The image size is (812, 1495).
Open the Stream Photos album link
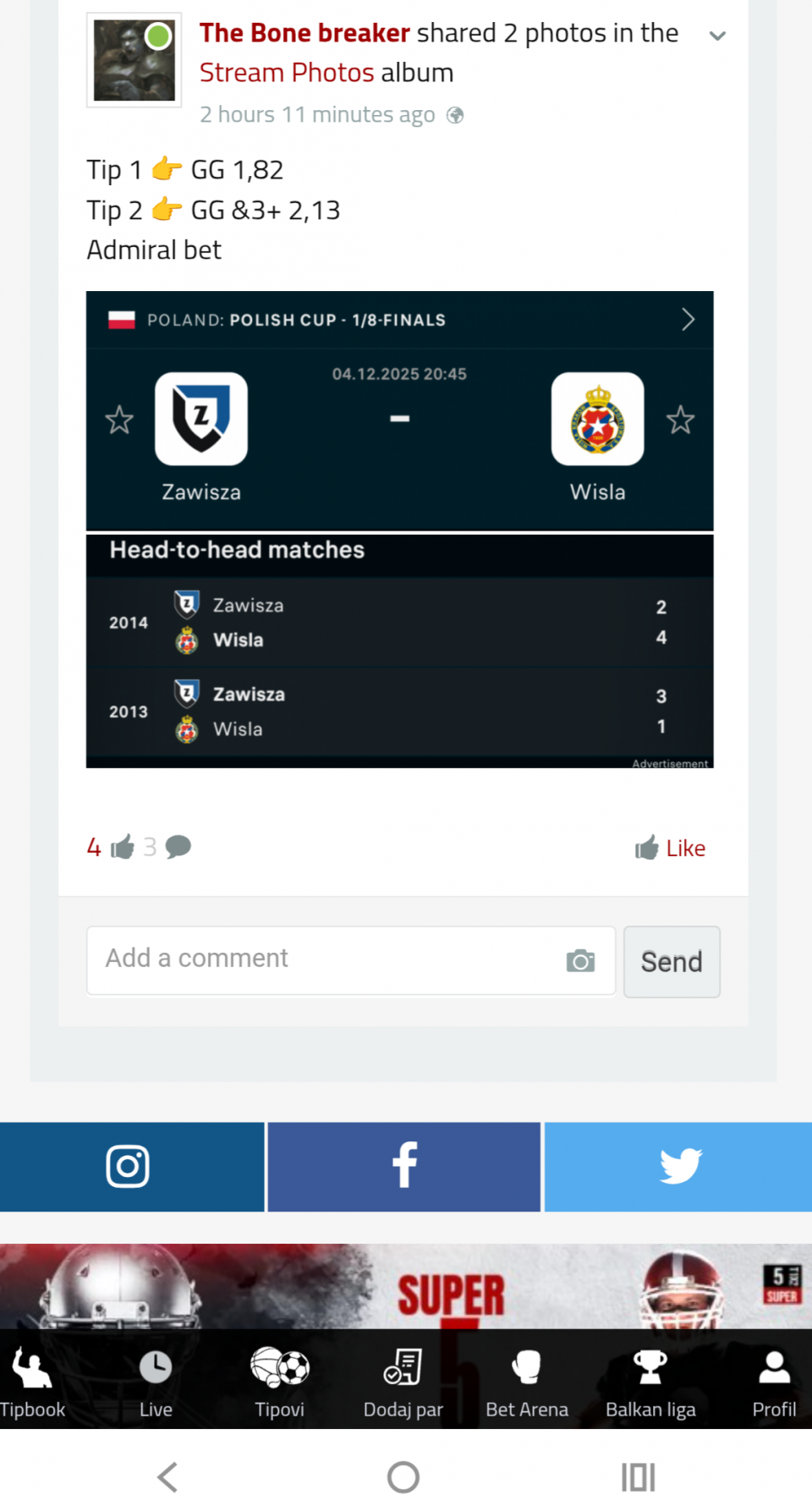pyautogui.click(x=286, y=73)
